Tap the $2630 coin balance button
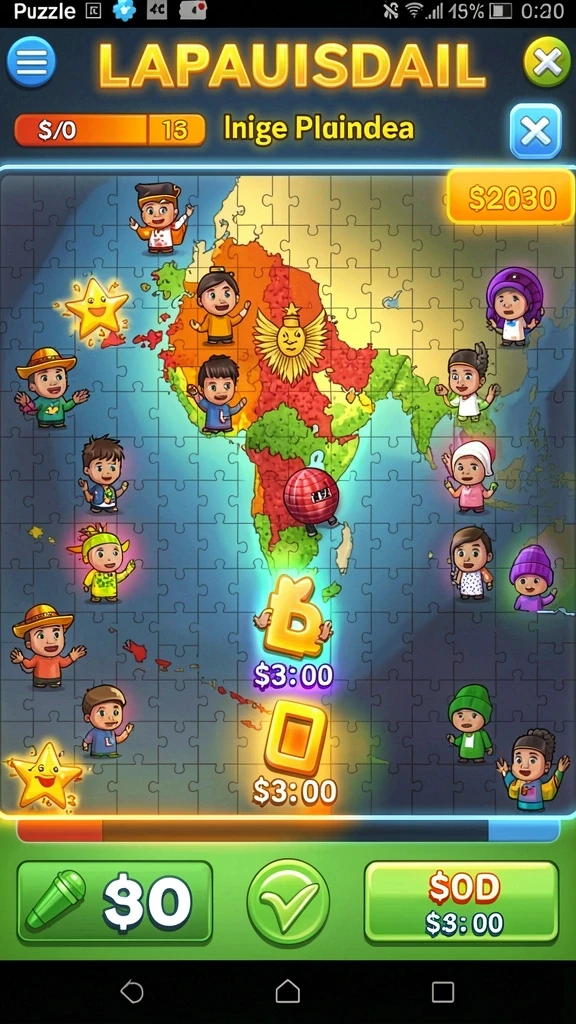The width and height of the screenshot is (576, 1024). pyautogui.click(x=511, y=199)
